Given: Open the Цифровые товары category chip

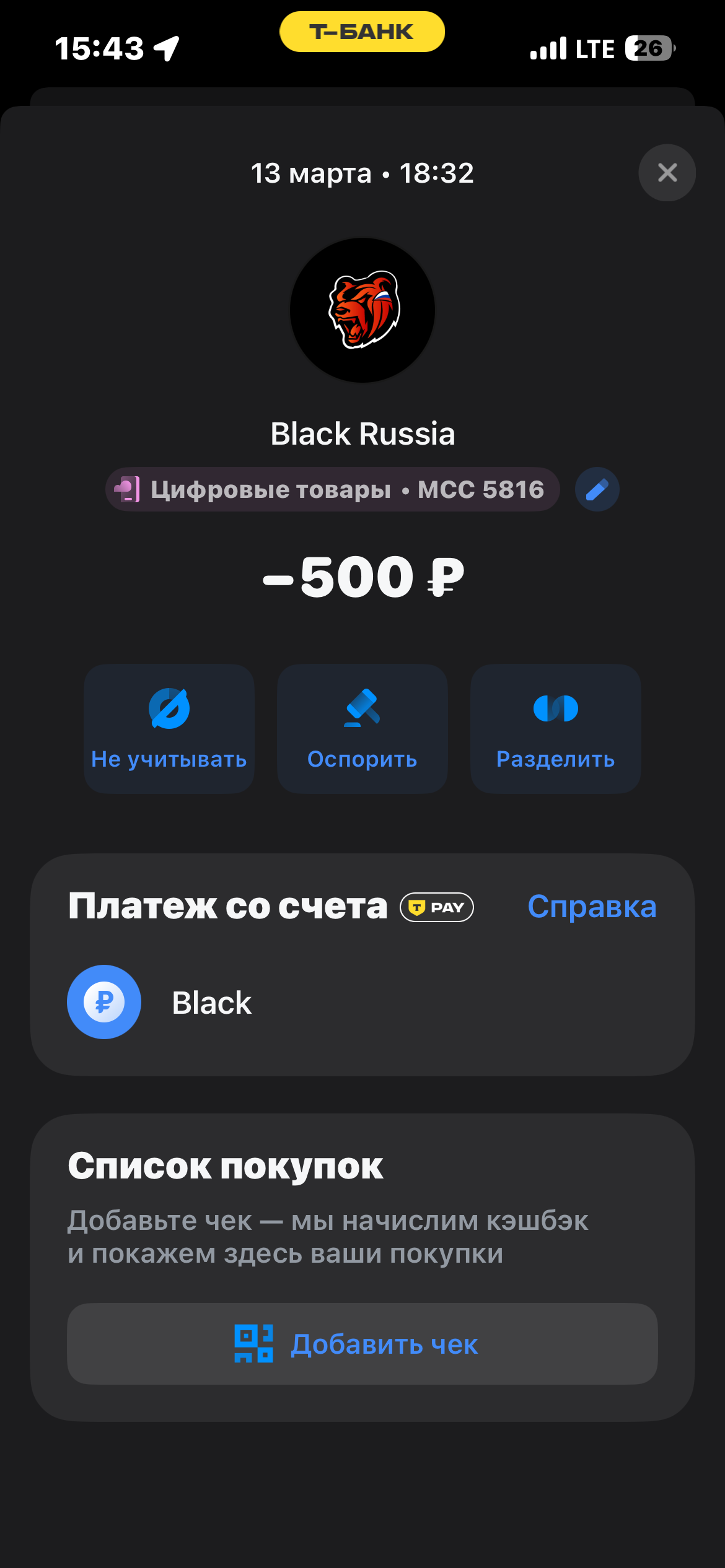Looking at the screenshot, I should (x=333, y=490).
